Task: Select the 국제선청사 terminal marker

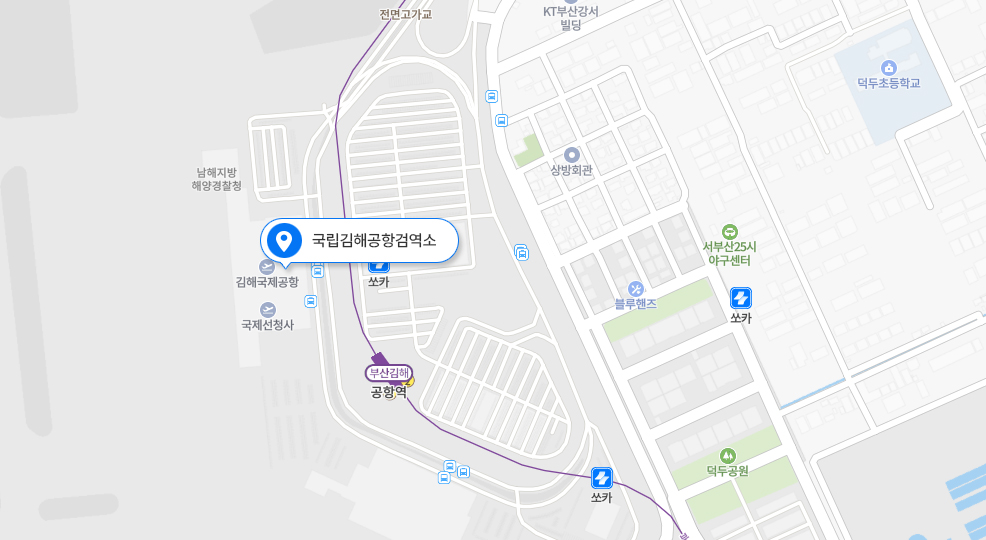Action: [x=267, y=310]
